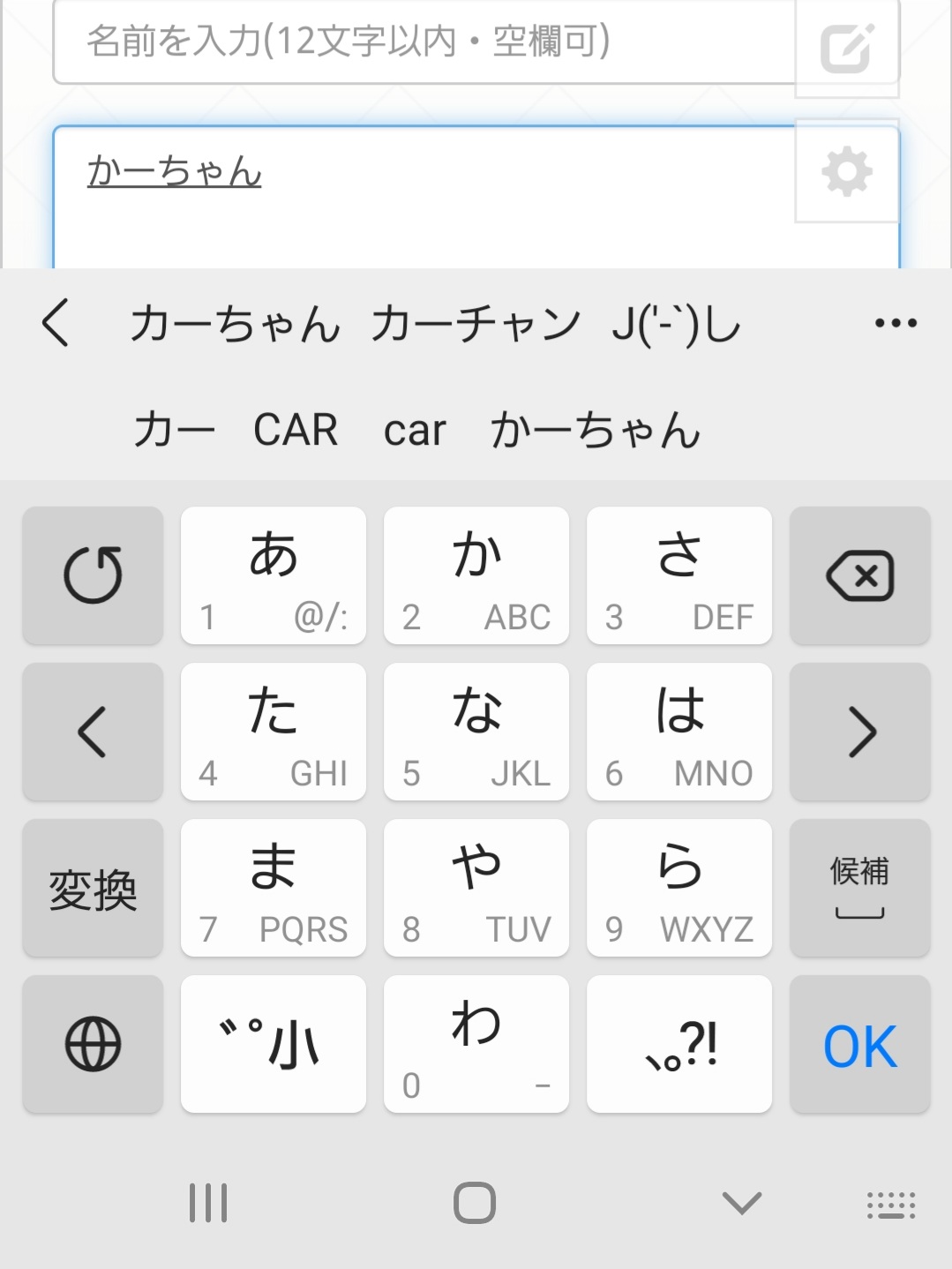Viewport: 952px width, 1269px height.
Task: Hide the keyboard using the down chevron
Action: (x=741, y=1202)
